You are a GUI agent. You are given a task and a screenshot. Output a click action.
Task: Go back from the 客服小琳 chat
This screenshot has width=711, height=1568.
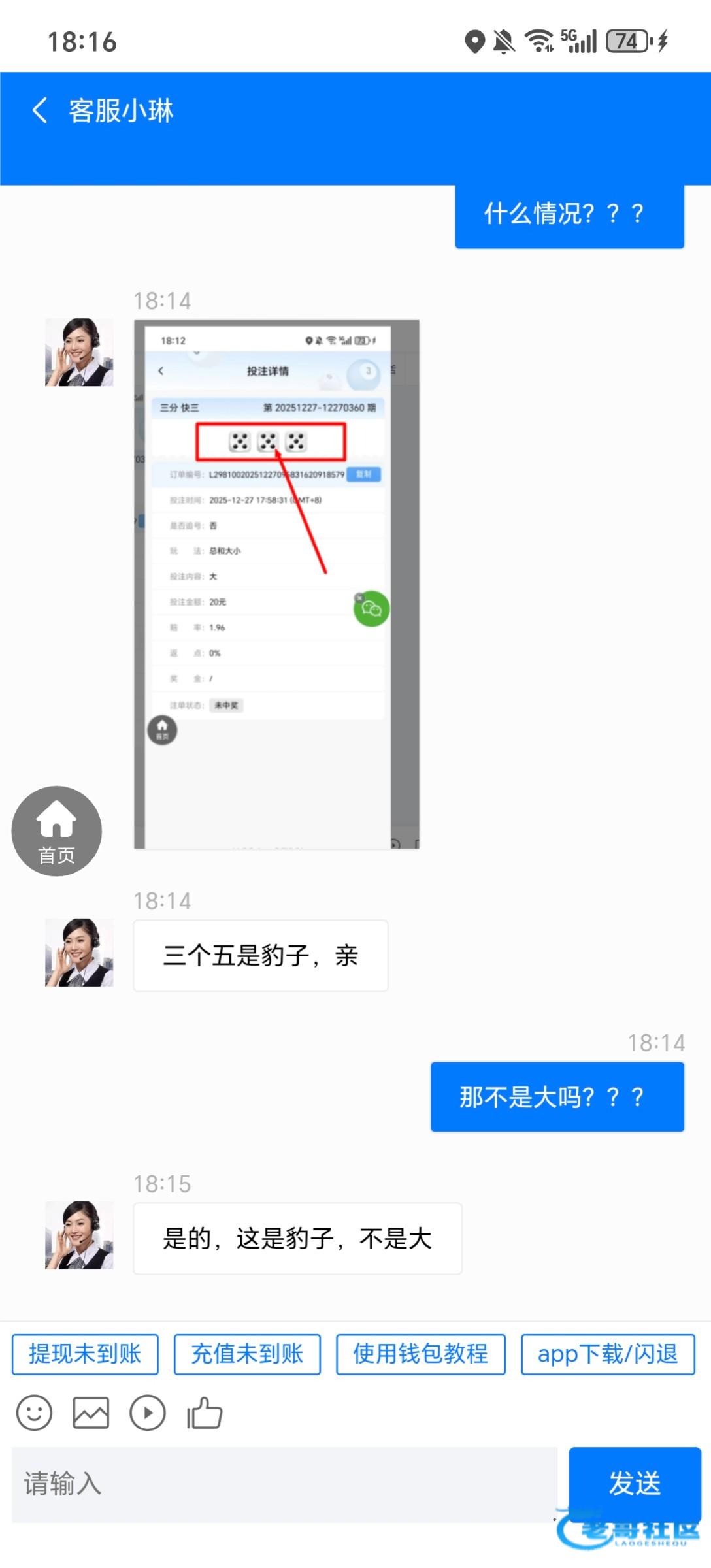[41, 110]
